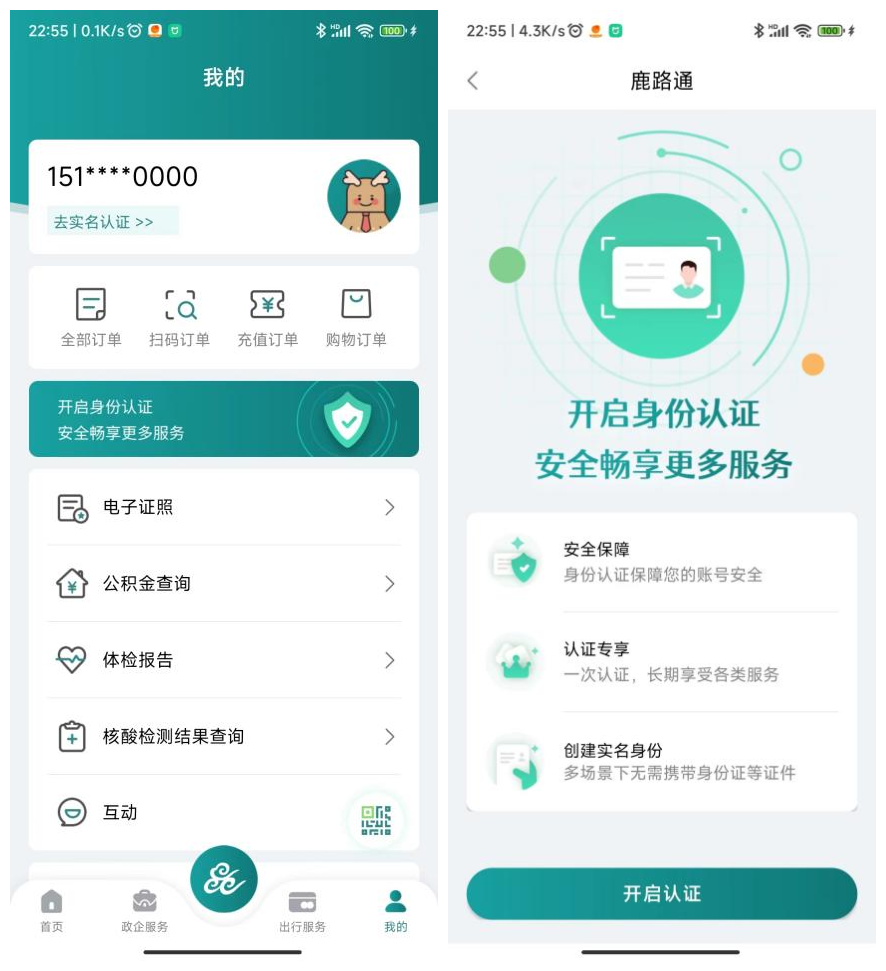
Task: View 购物订单
Action: click(x=356, y=317)
